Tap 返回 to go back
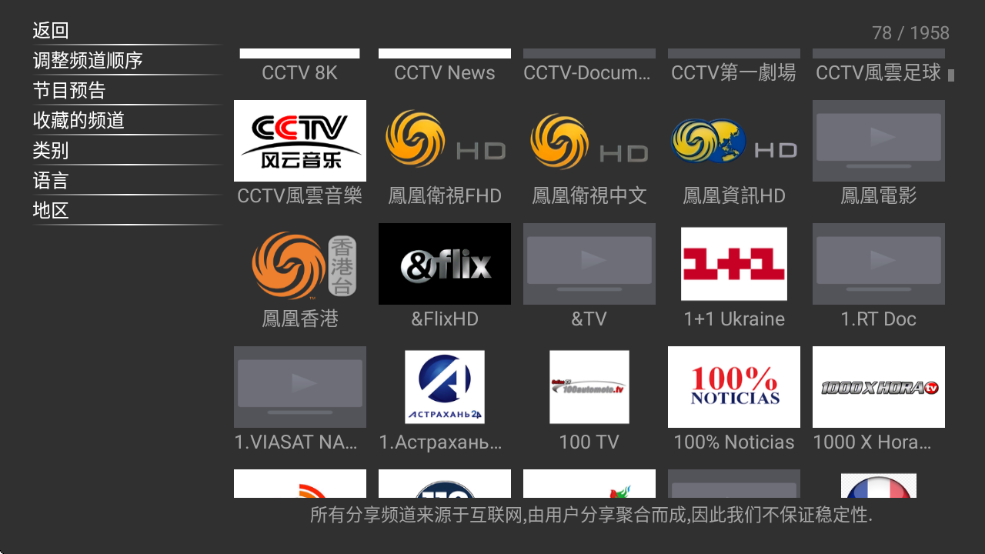 point(51,31)
